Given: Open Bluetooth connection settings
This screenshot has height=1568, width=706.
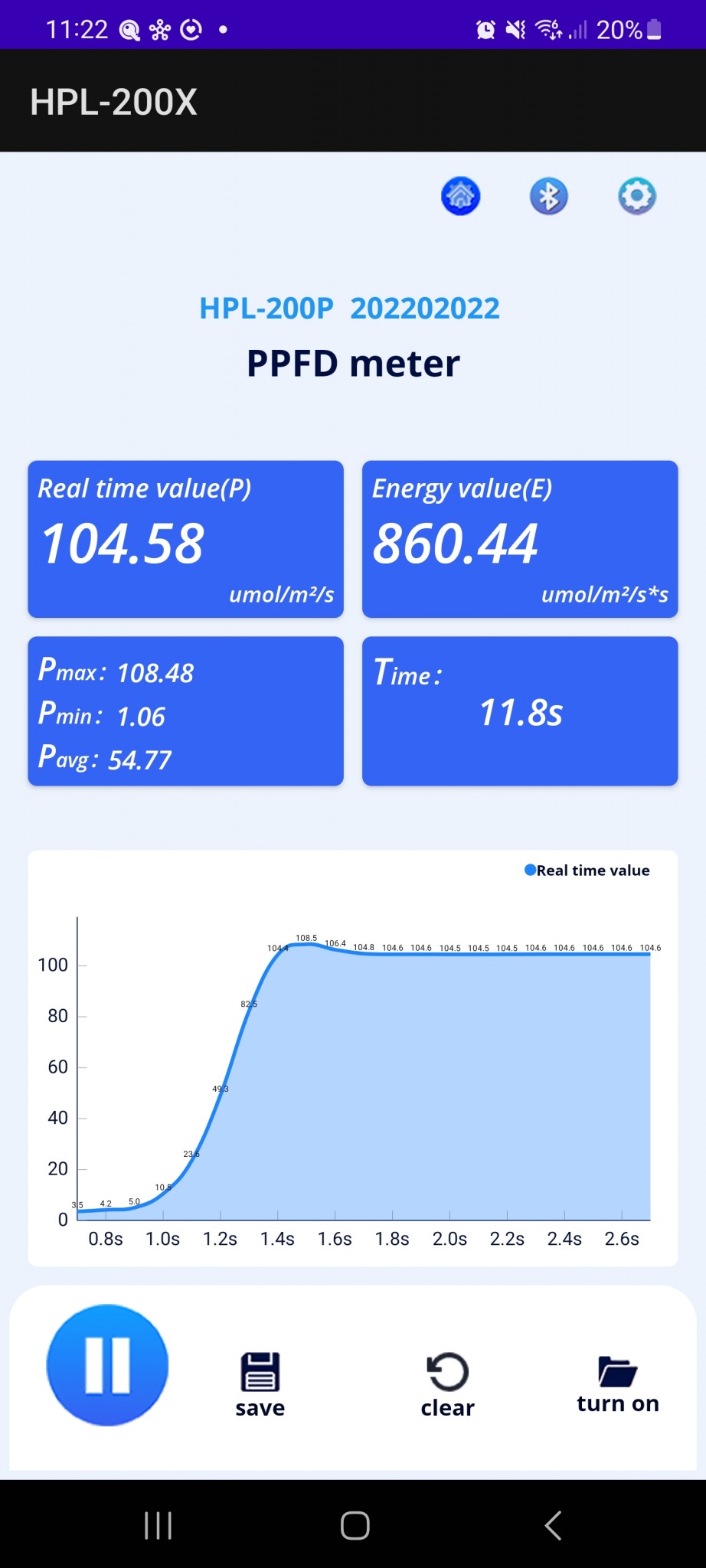Looking at the screenshot, I should [x=548, y=196].
